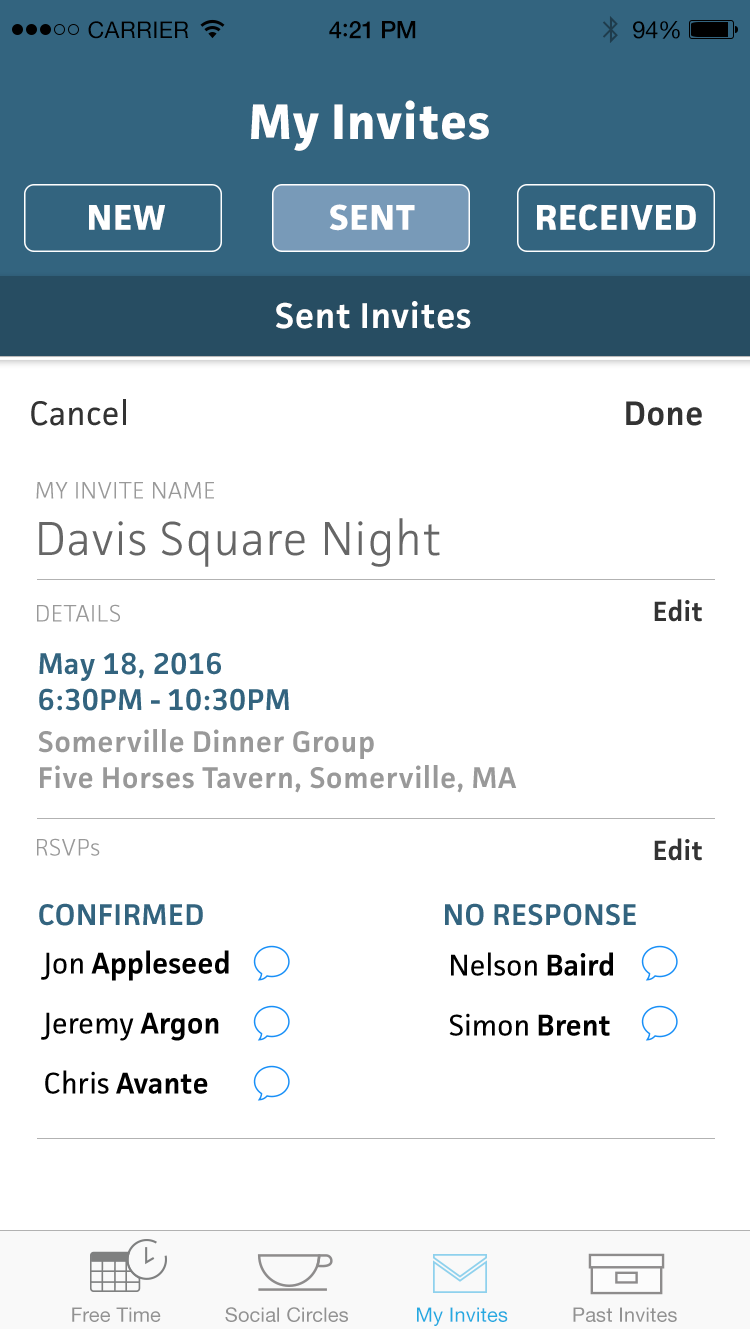750x1329 pixels.
Task: Message Chris Avante via chat bubble
Action: 271,1084
